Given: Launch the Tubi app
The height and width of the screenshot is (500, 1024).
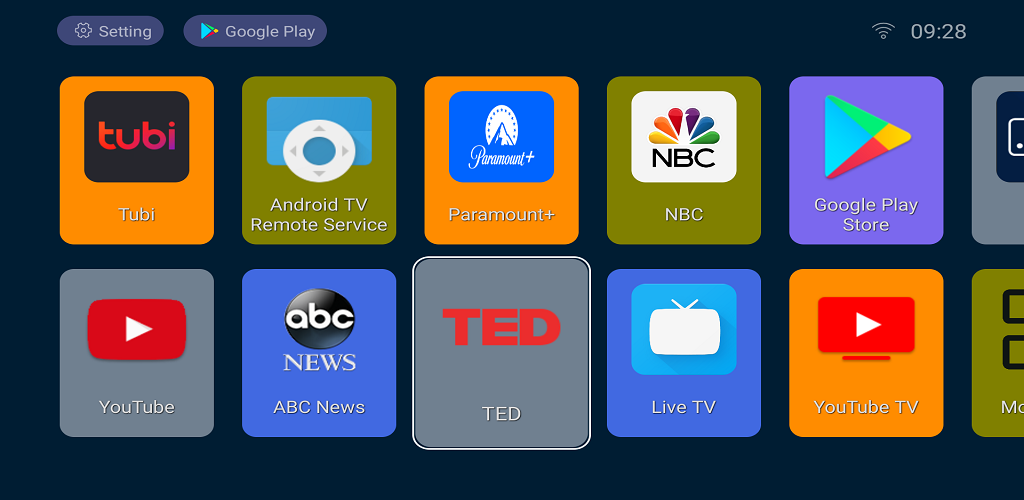Looking at the screenshot, I should [x=137, y=160].
